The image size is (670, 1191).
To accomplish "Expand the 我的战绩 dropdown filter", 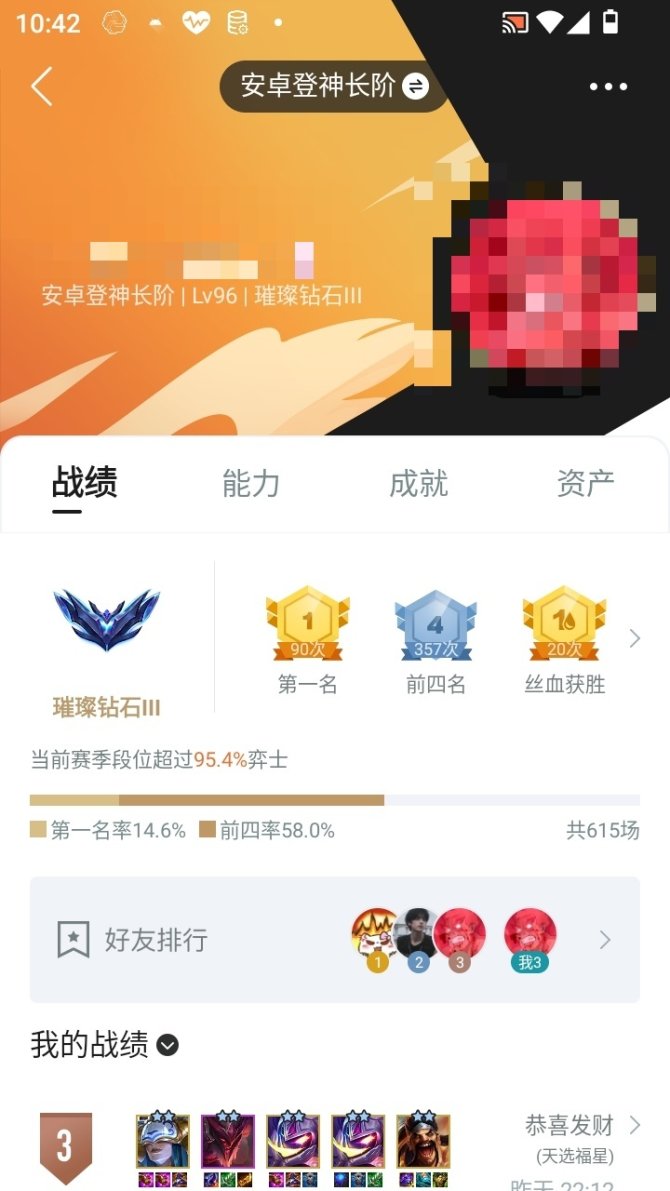I will click(x=167, y=1046).
